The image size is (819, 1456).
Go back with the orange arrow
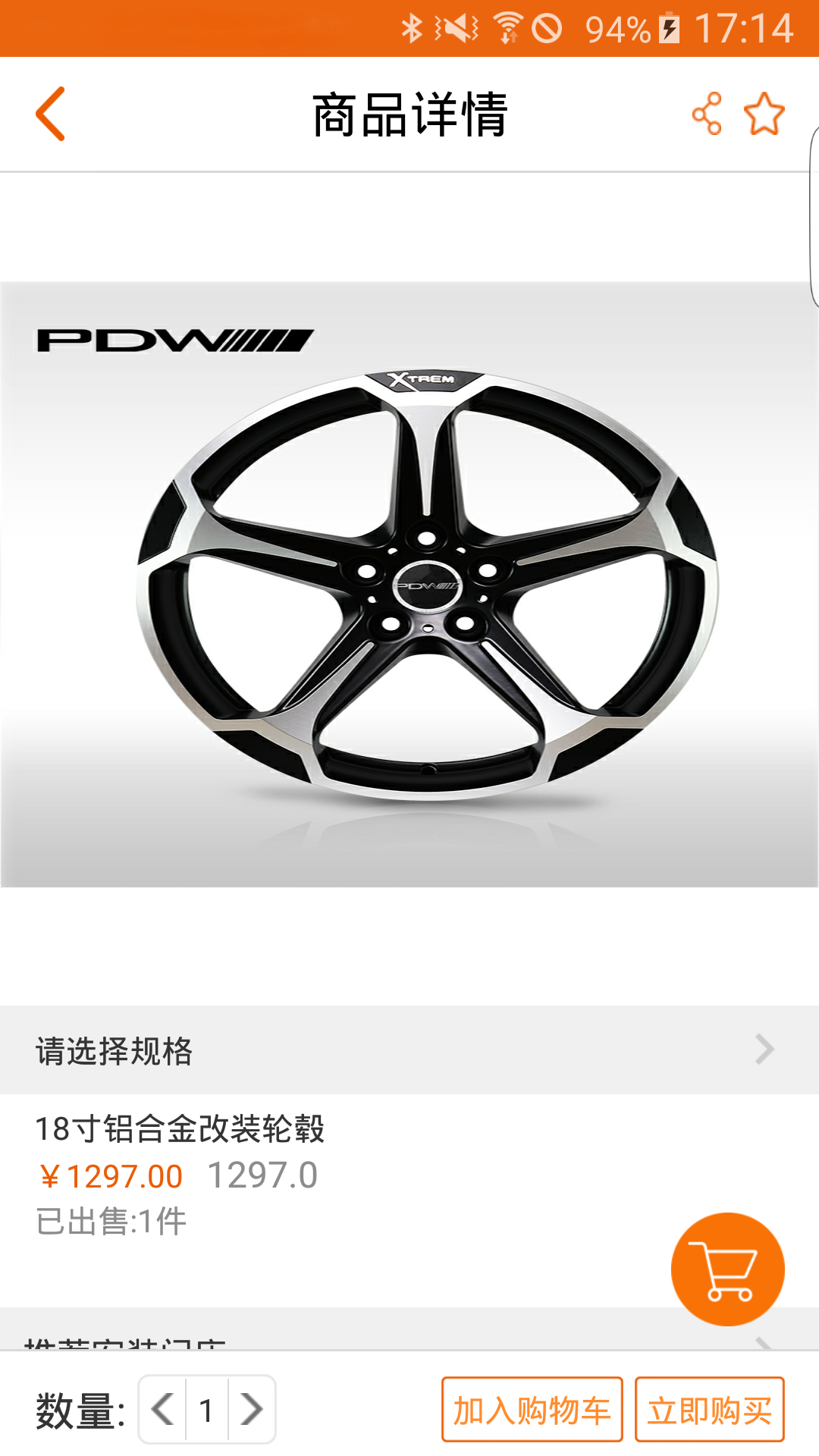click(x=50, y=114)
